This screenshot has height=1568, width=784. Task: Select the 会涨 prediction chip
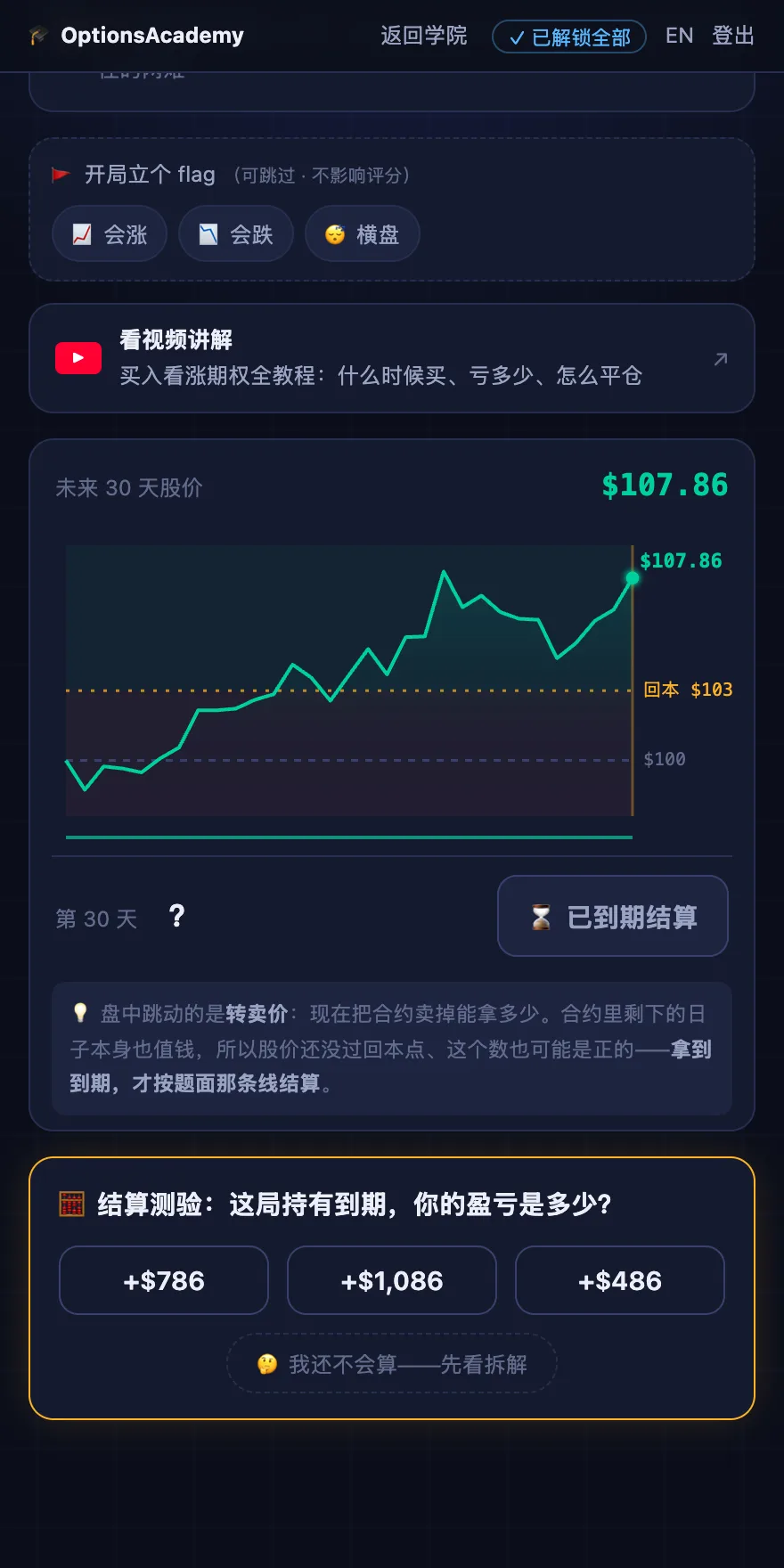pos(110,233)
